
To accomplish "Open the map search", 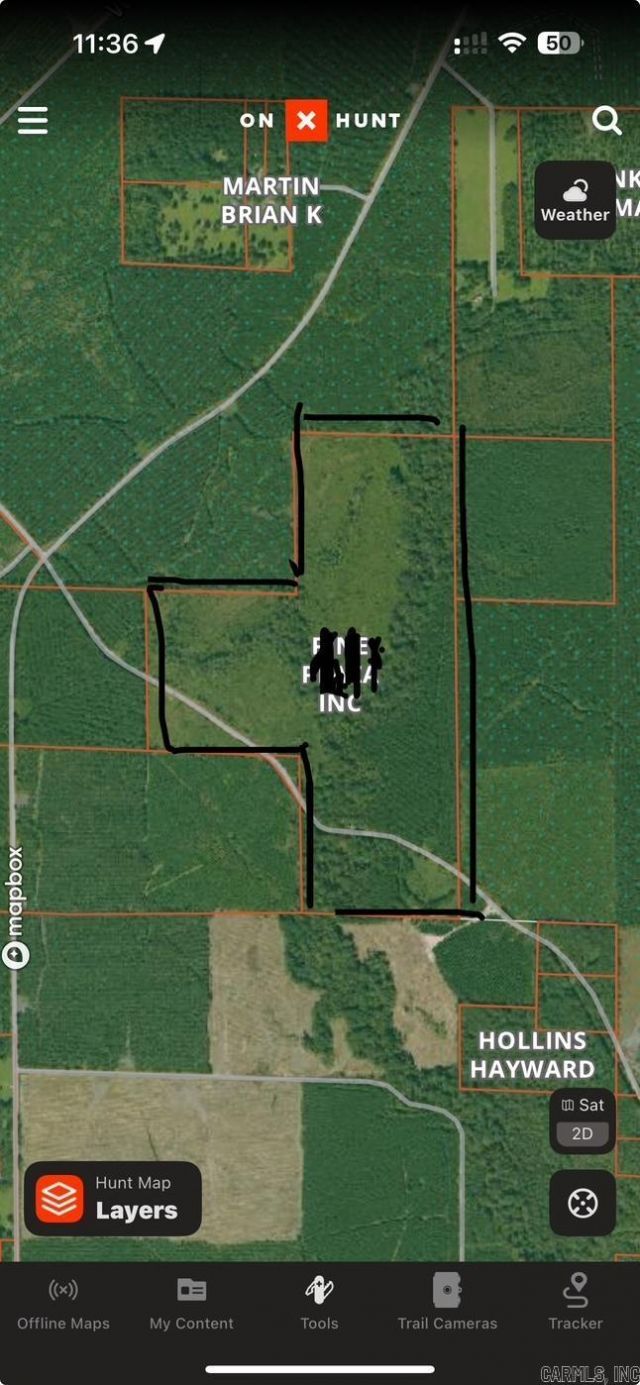I will pos(607,121).
